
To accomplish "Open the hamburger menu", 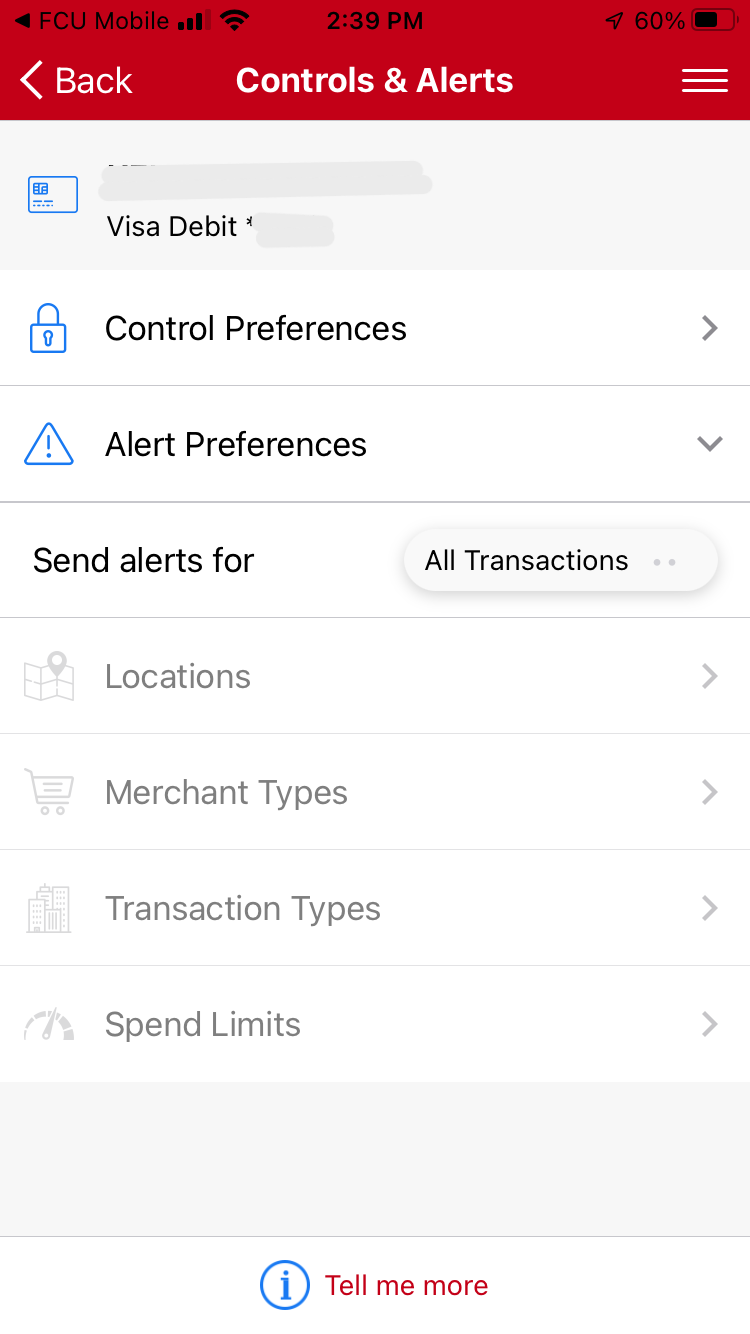I will point(704,80).
